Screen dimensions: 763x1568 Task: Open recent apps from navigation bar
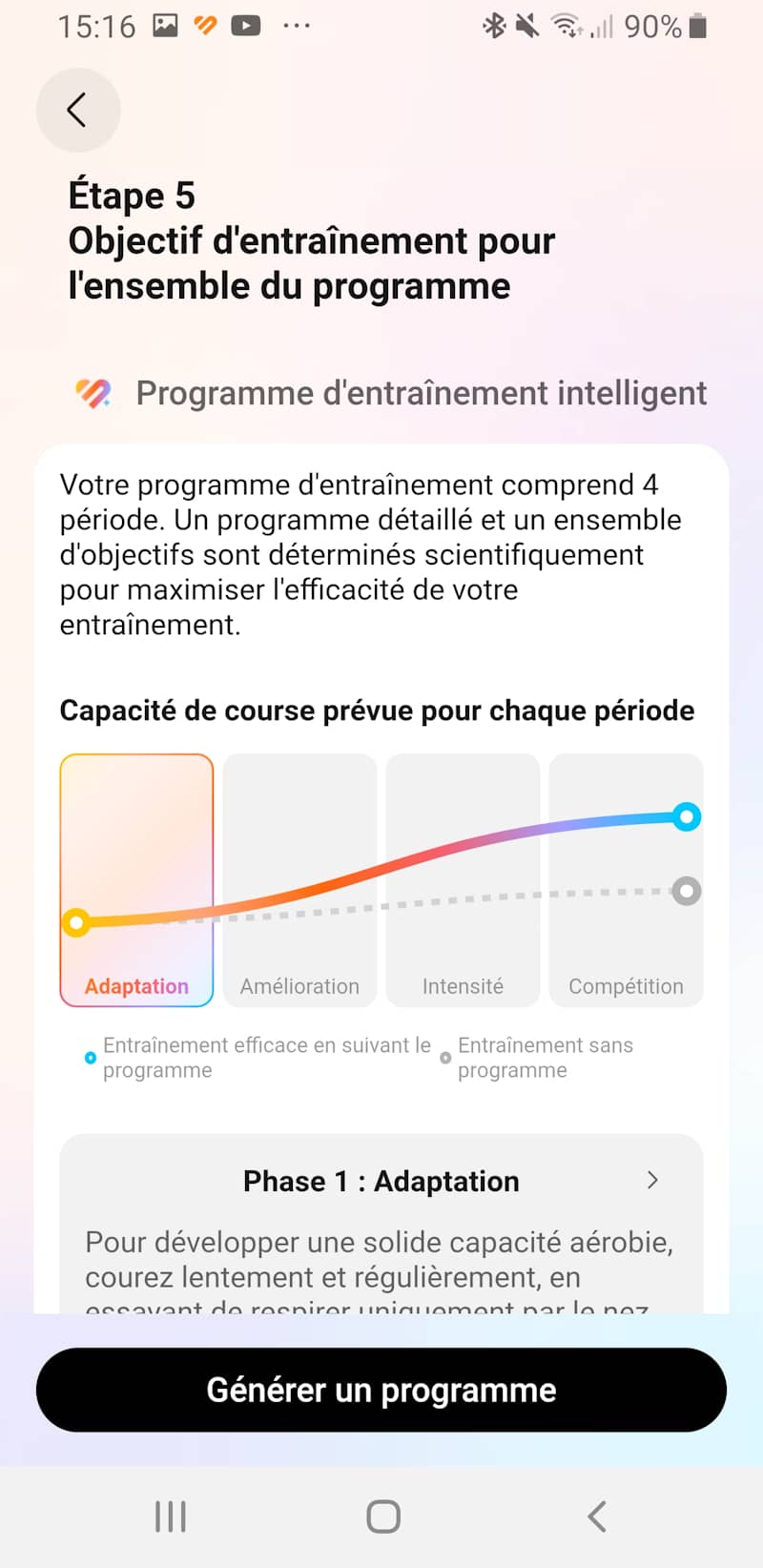(171, 1516)
